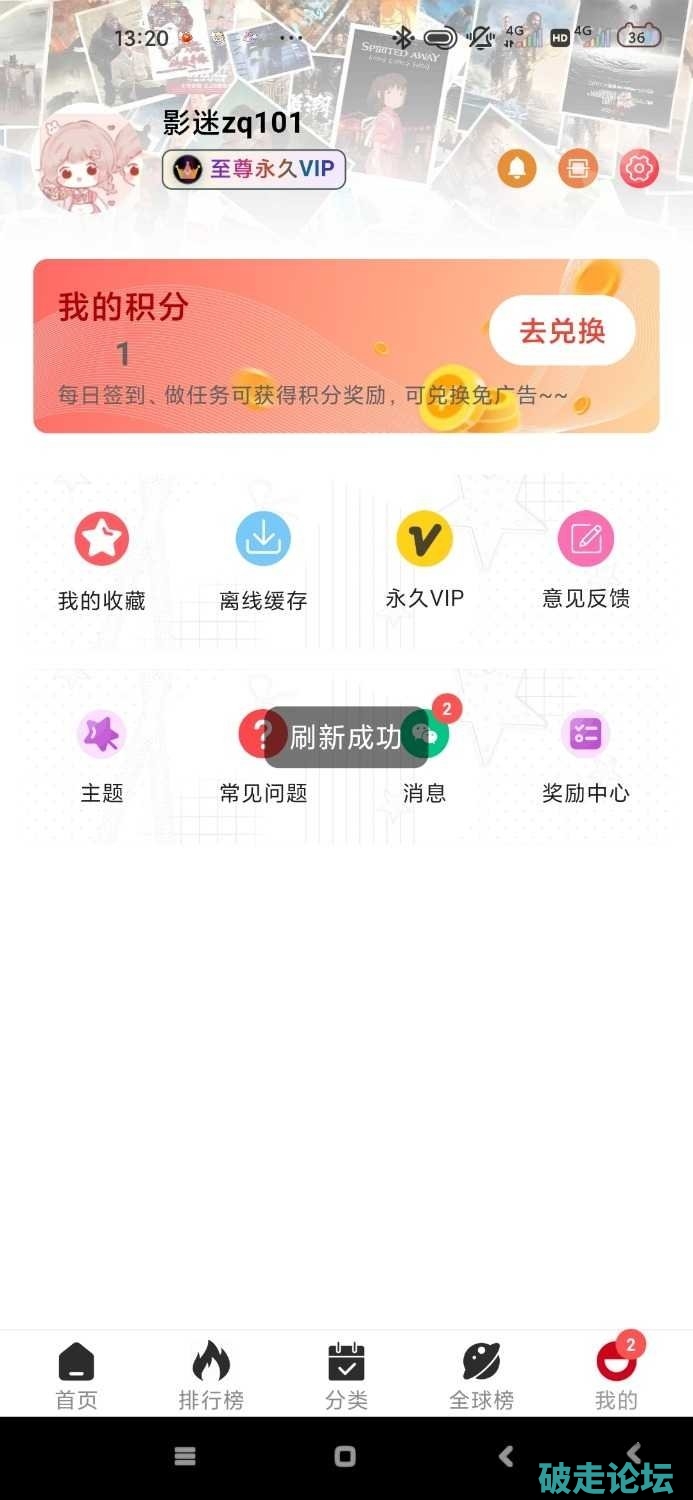Switch to the 首页 tab

(77, 1376)
